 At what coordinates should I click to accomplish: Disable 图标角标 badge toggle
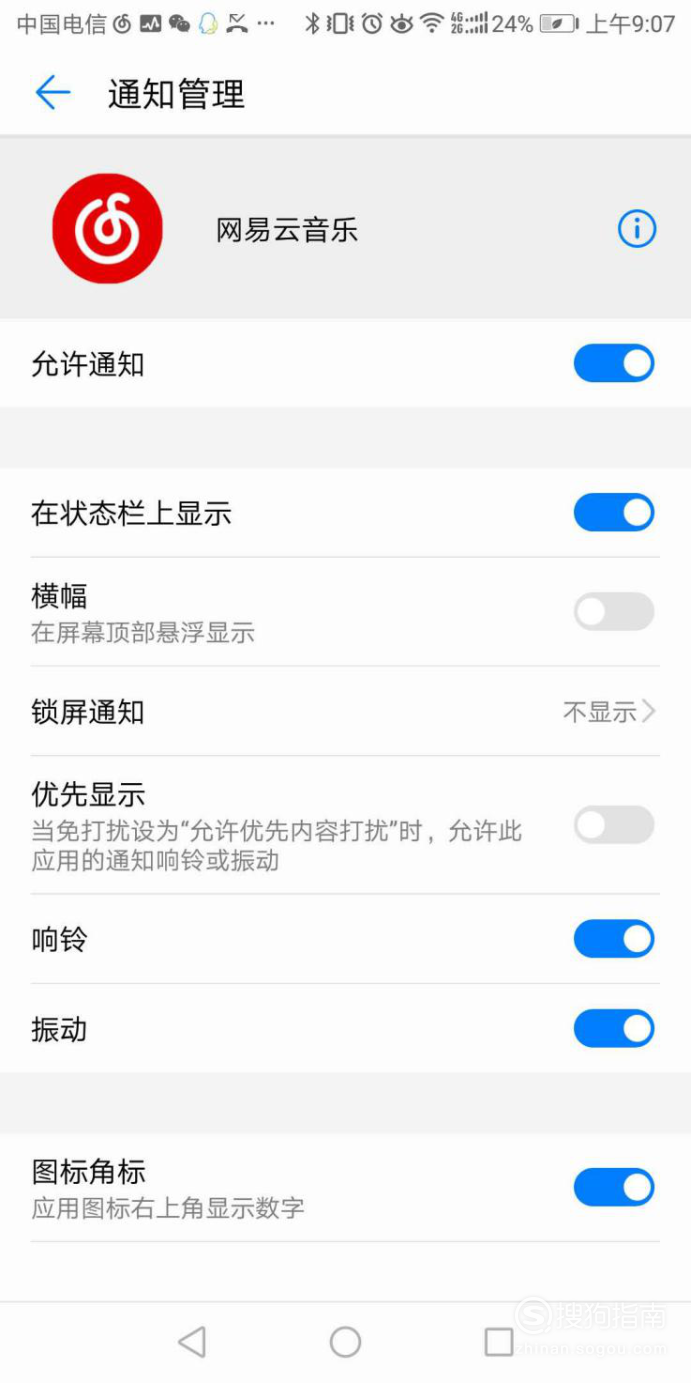click(x=614, y=1187)
